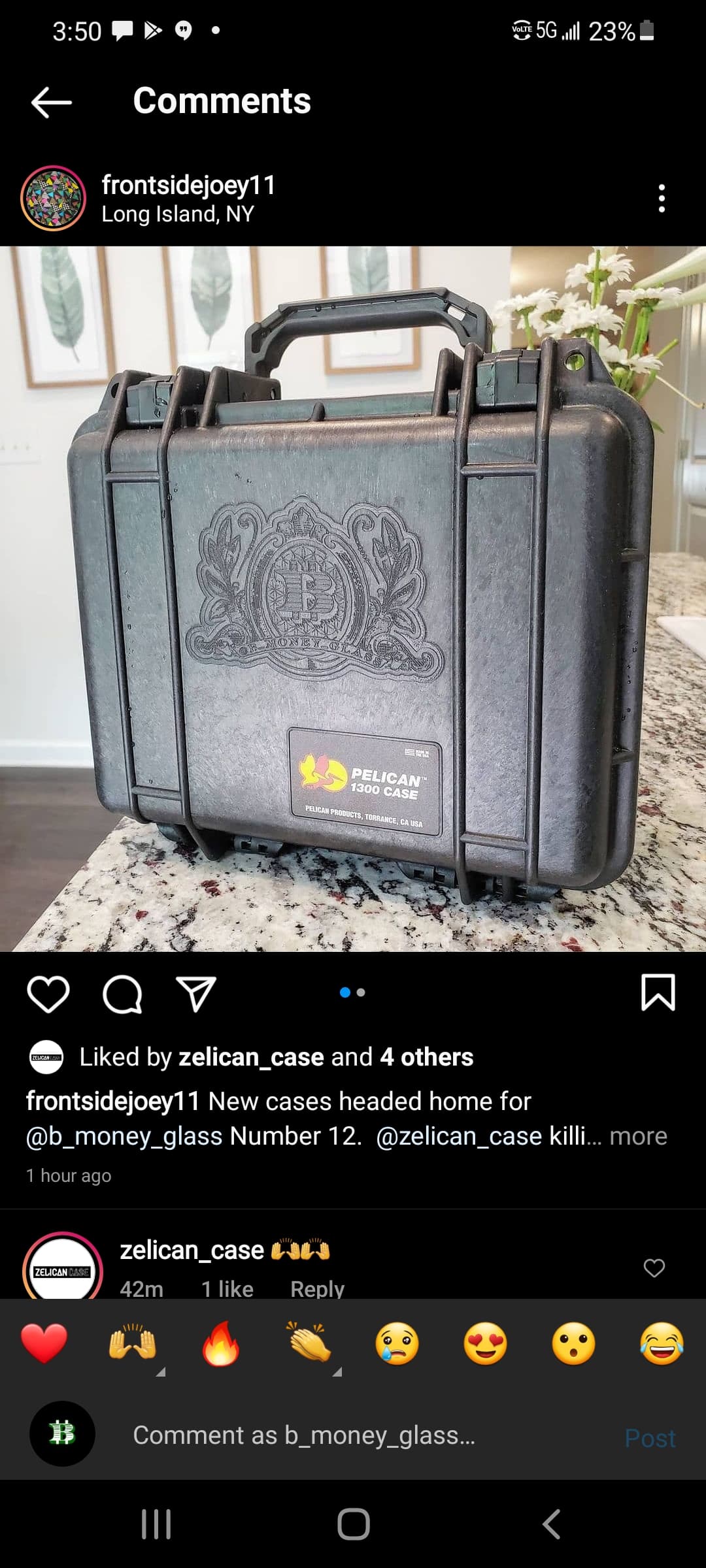Open frontsidejoey11's profile picture

click(x=53, y=198)
